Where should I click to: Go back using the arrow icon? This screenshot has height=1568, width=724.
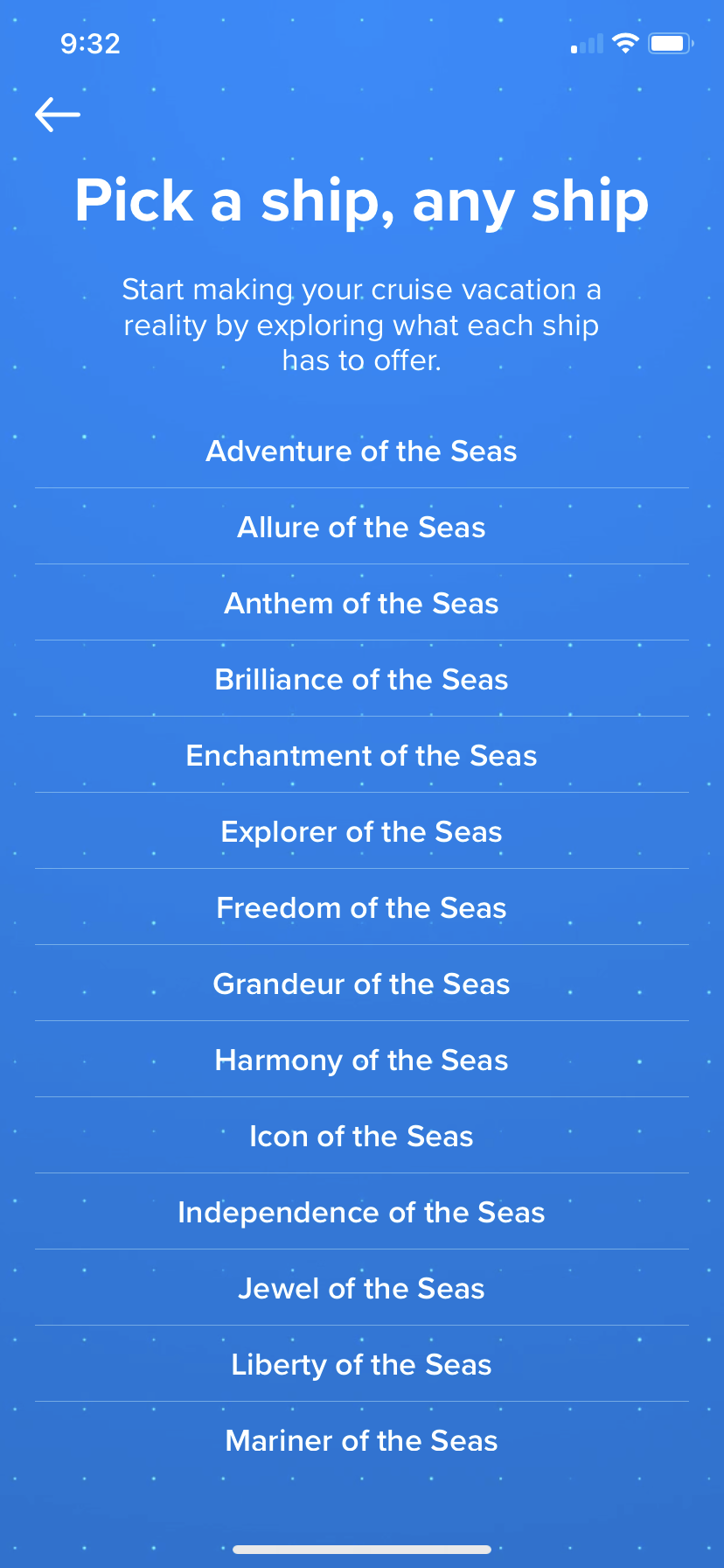point(58,115)
